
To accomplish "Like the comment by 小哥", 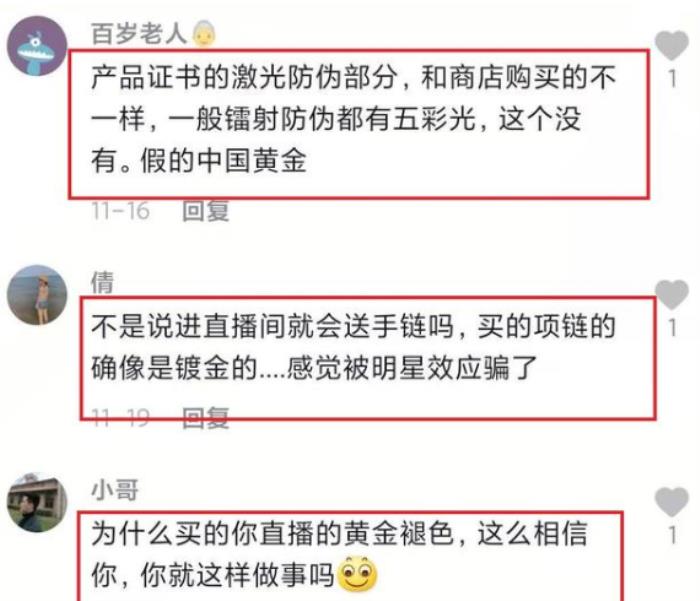I will pos(671,503).
